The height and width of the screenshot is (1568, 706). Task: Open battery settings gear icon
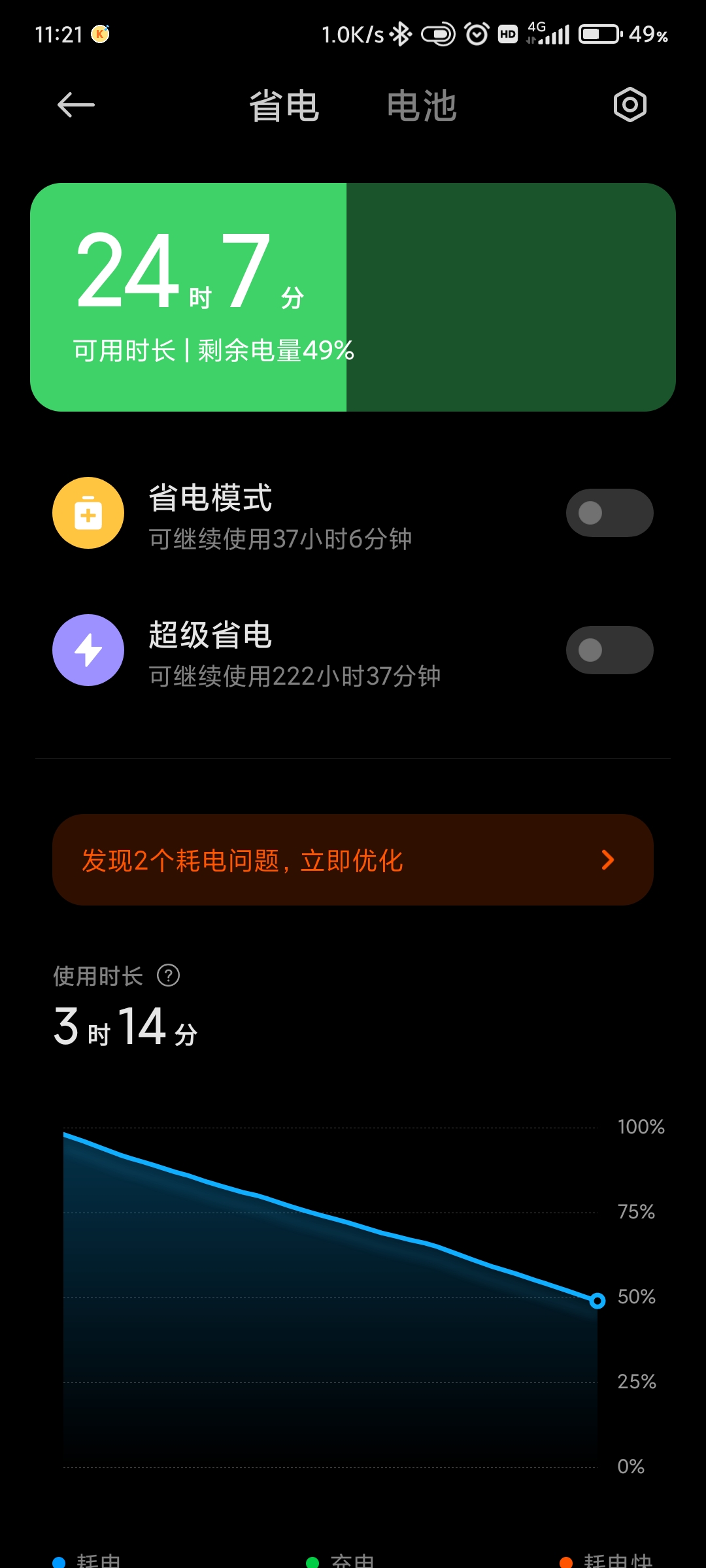(x=630, y=105)
